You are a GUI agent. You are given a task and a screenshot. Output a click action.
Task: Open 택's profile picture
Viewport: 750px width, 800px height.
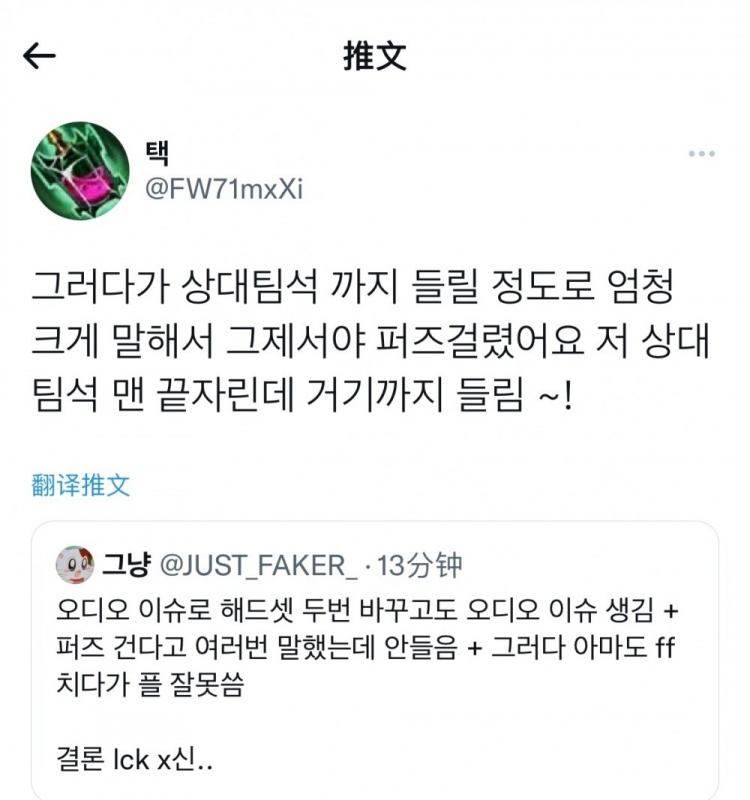point(79,172)
